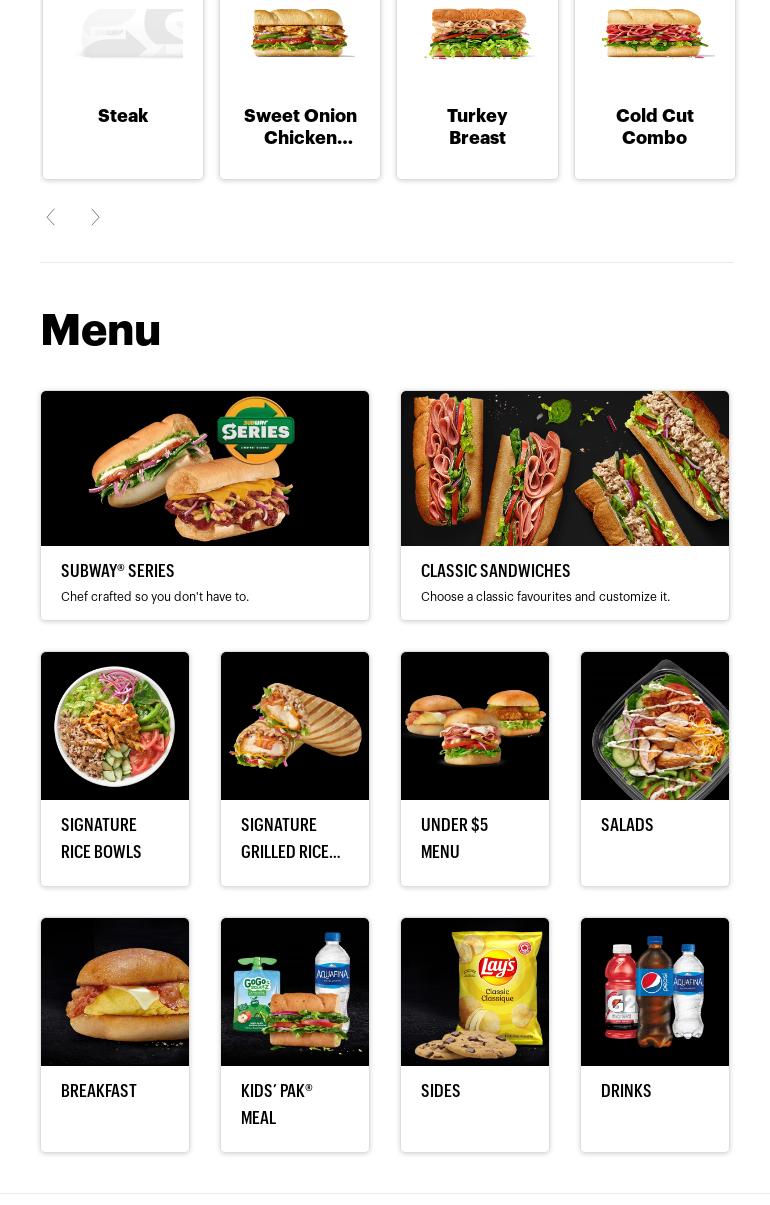Open the Breakfast menu category
Image resolution: width=770 pixels, height=1205 pixels.
(115, 1035)
